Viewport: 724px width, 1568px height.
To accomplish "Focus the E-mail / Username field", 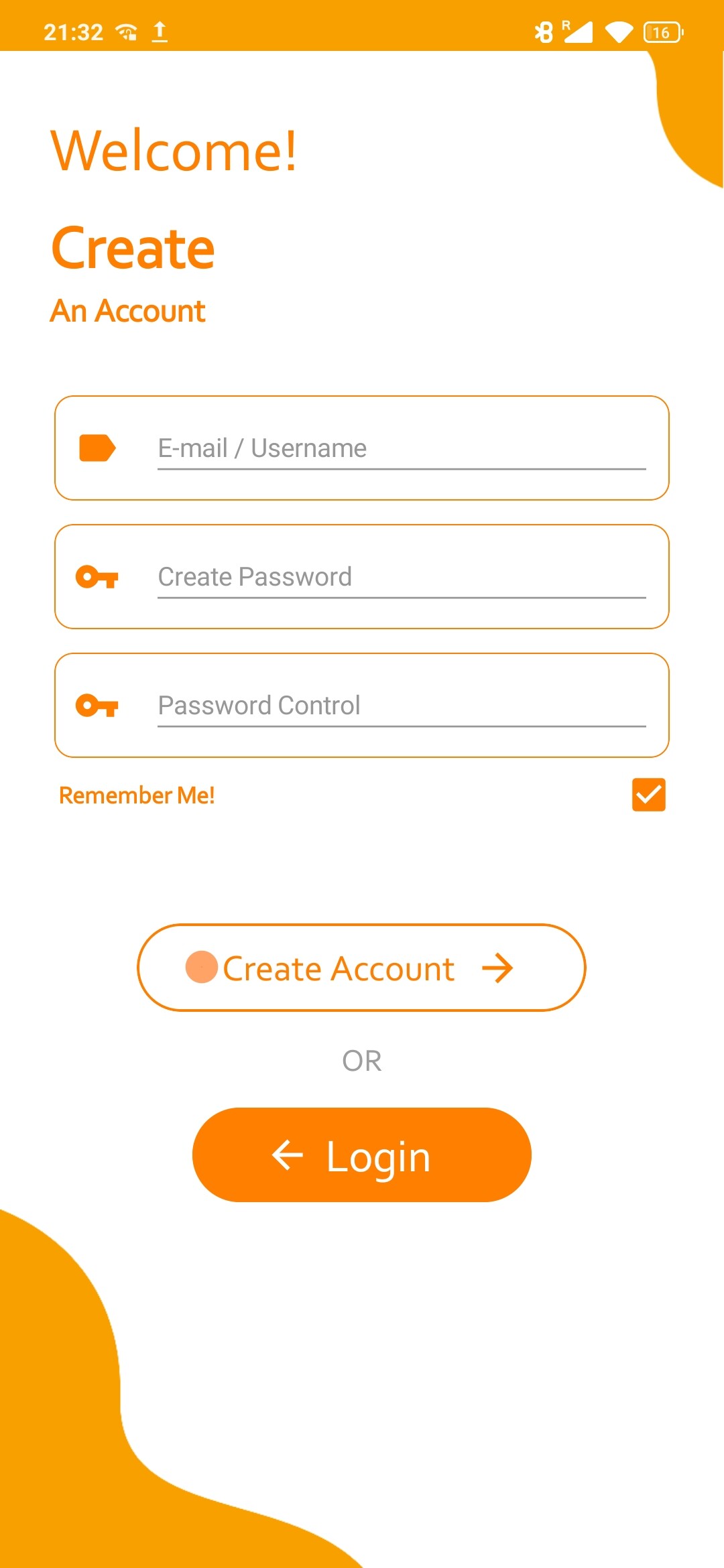I will [401, 448].
